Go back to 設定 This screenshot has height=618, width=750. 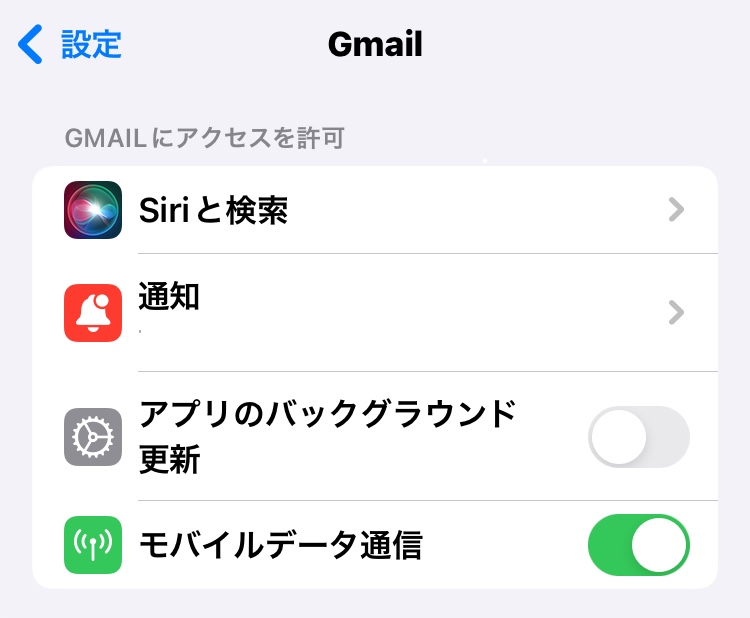[x=70, y=45]
